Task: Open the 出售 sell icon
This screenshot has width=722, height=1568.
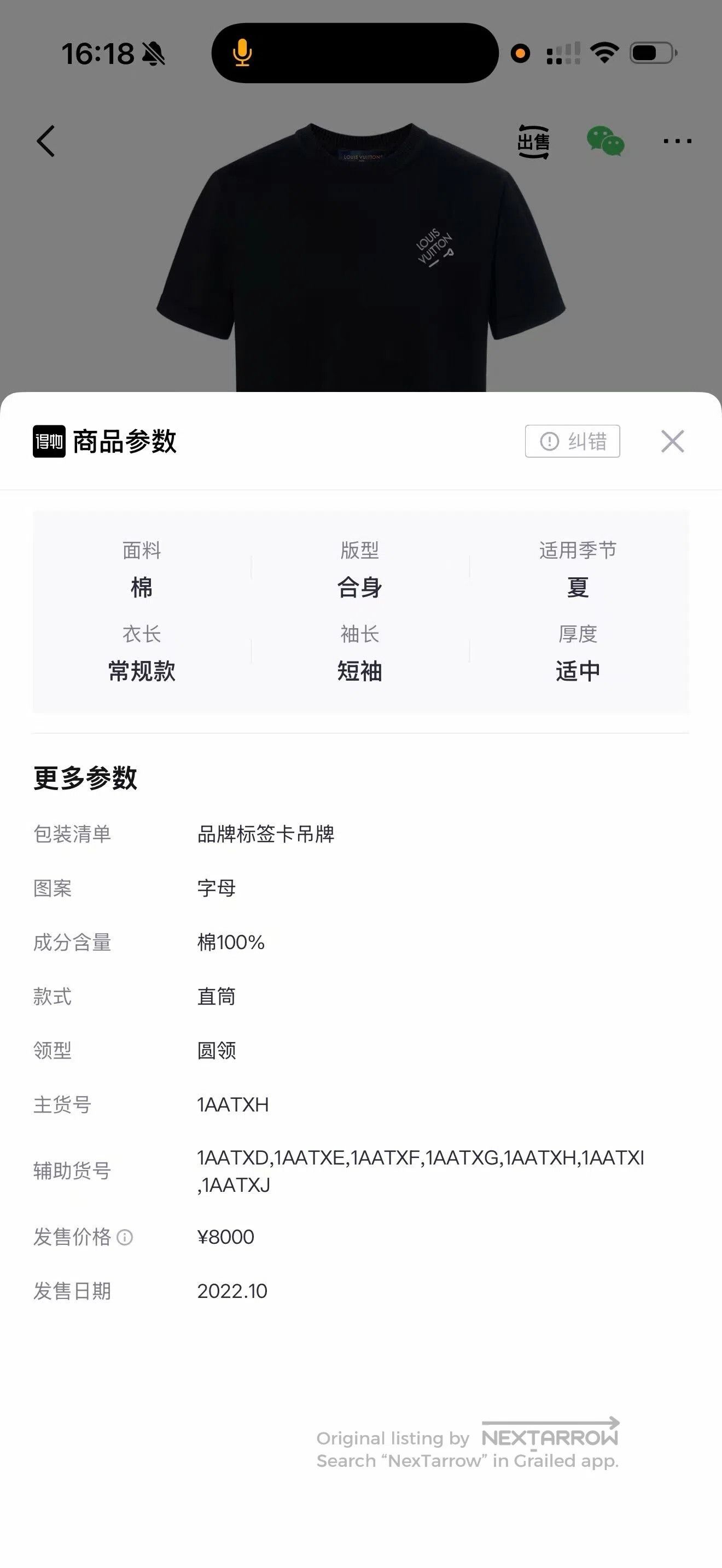Action: 533,142
